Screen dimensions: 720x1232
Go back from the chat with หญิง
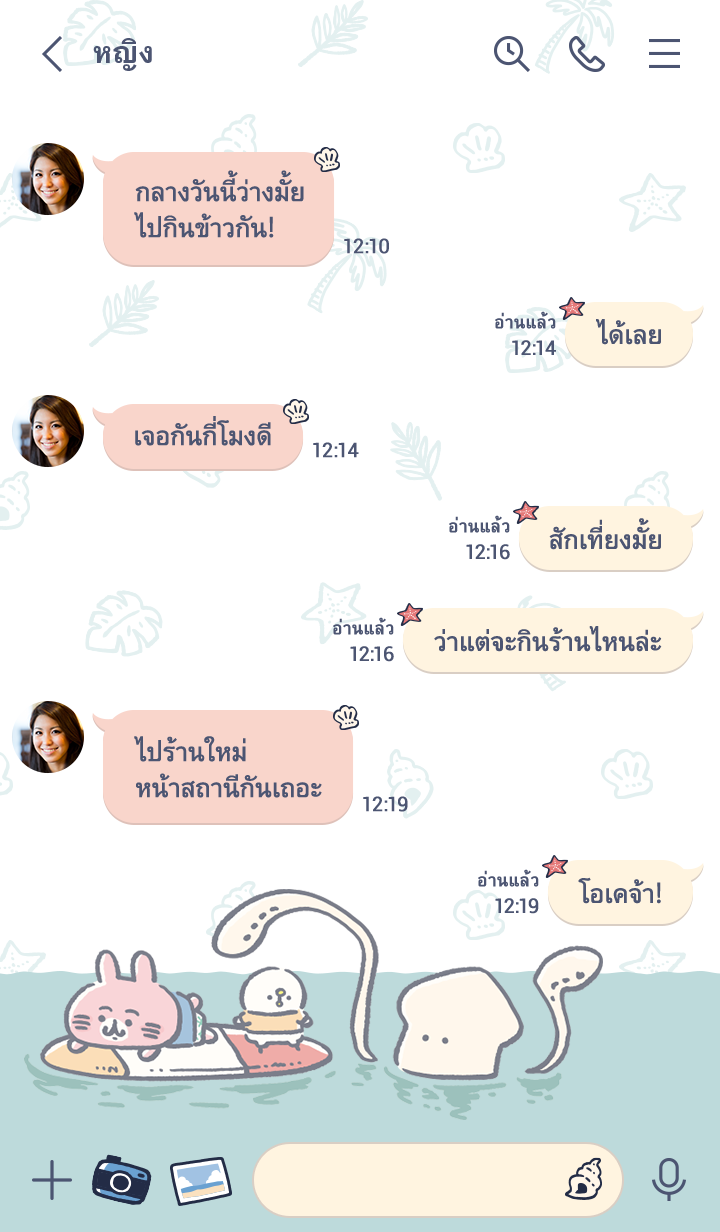click(52, 54)
